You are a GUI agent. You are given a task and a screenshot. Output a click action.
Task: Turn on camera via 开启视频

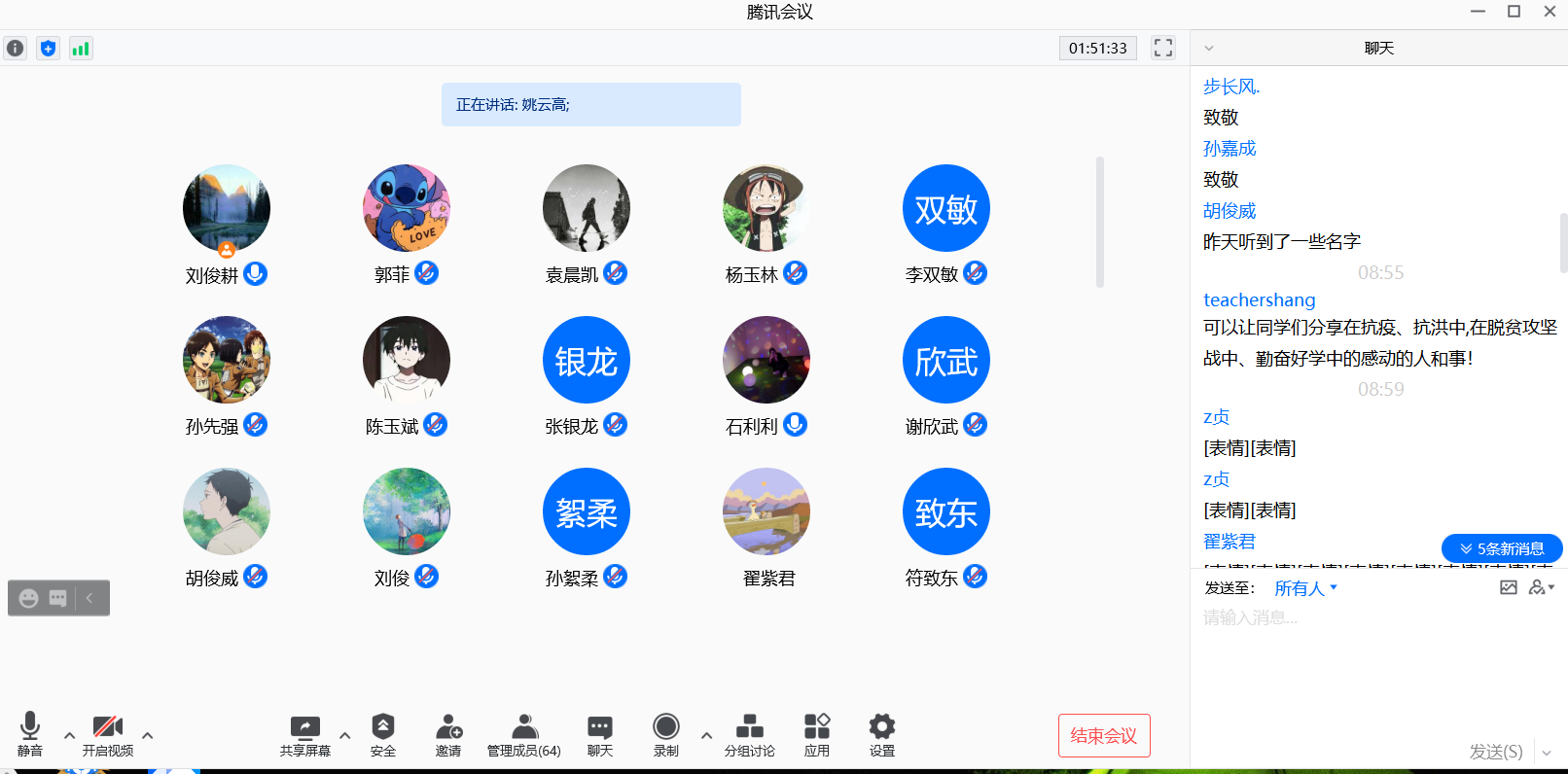(x=108, y=734)
